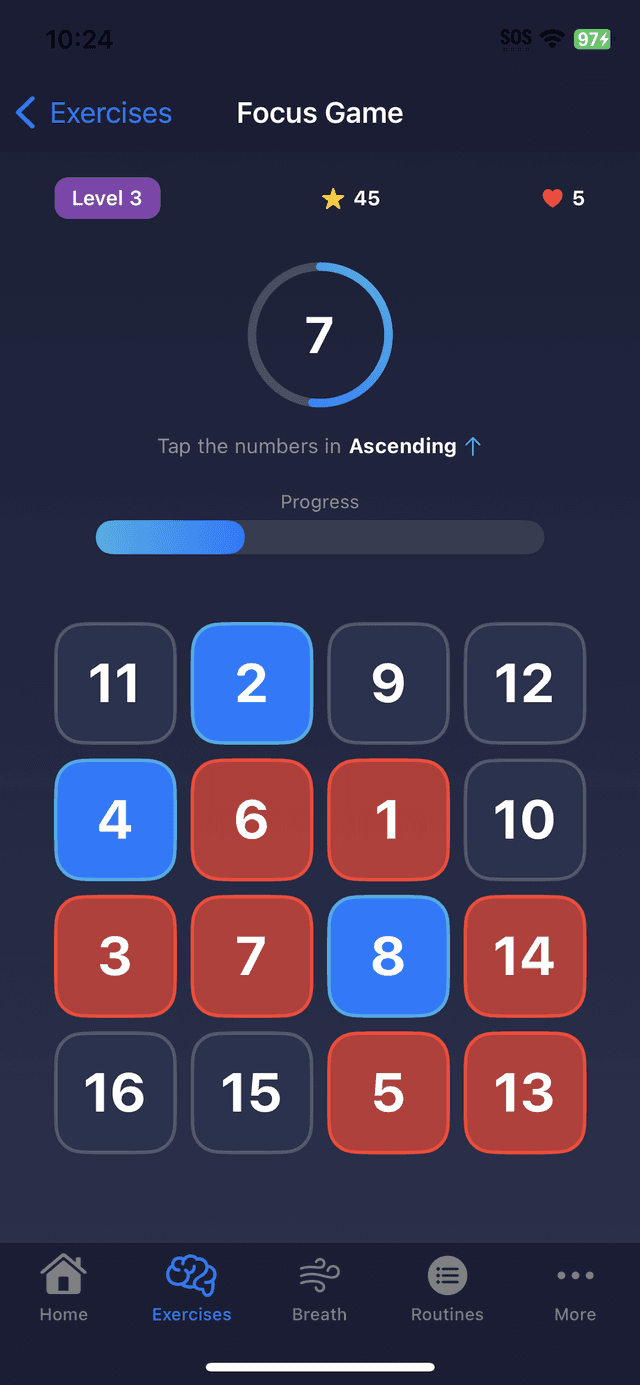Tap number tile 16
Screen dimensions: 640x1385
115,1093
